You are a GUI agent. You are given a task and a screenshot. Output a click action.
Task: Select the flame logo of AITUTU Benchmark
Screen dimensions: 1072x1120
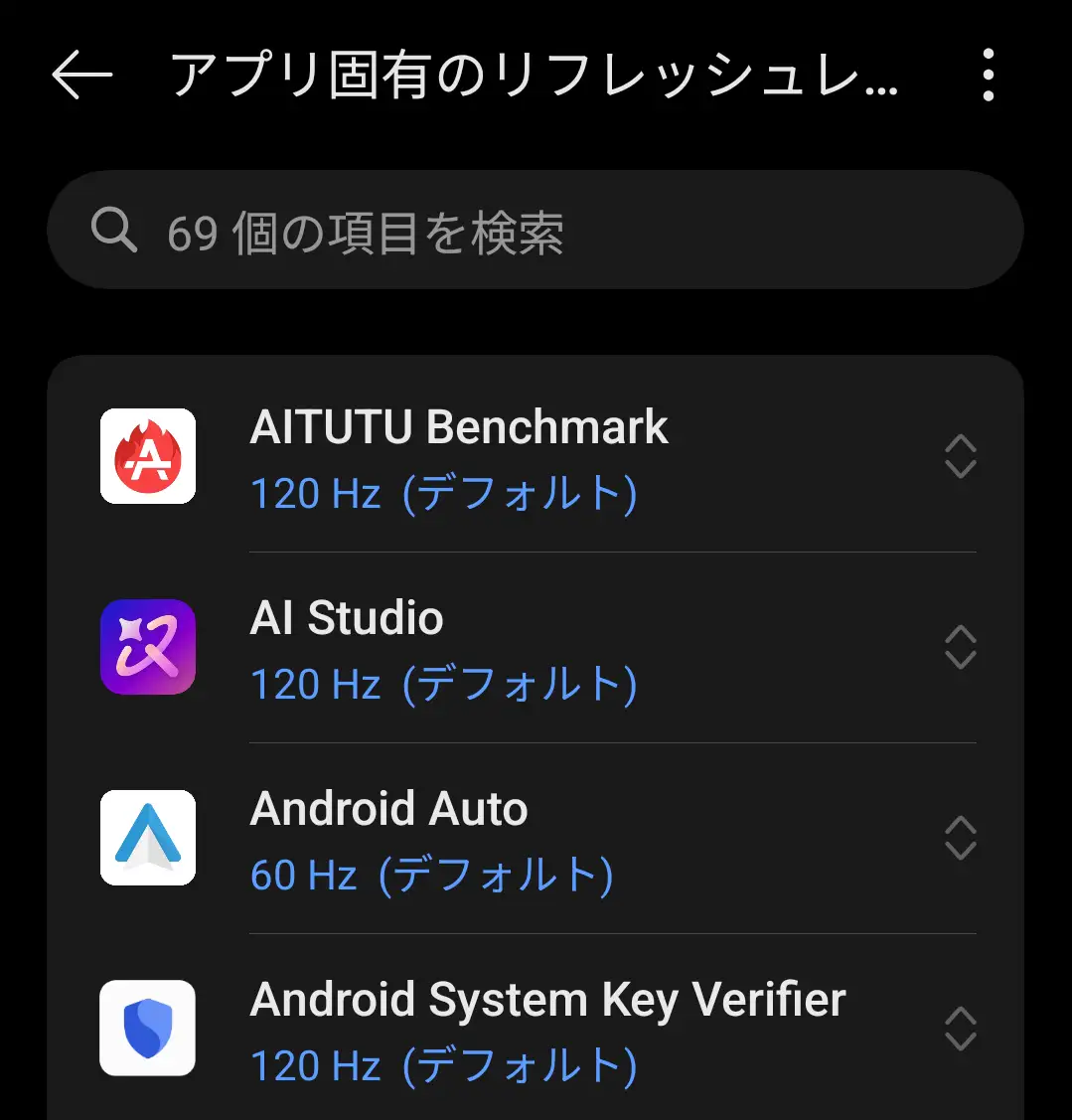[x=147, y=455]
